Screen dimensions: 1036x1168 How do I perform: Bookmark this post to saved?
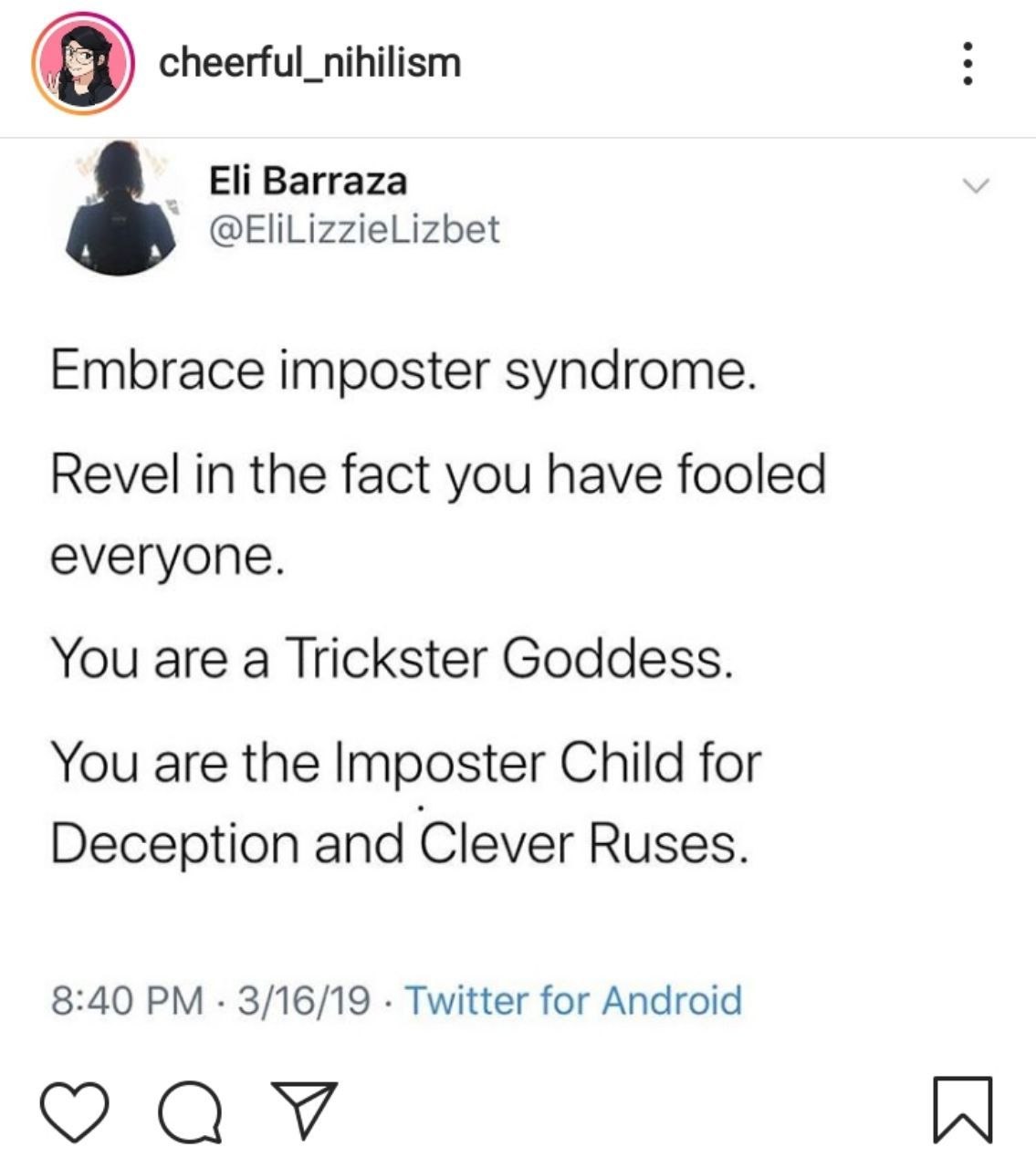click(962, 1110)
